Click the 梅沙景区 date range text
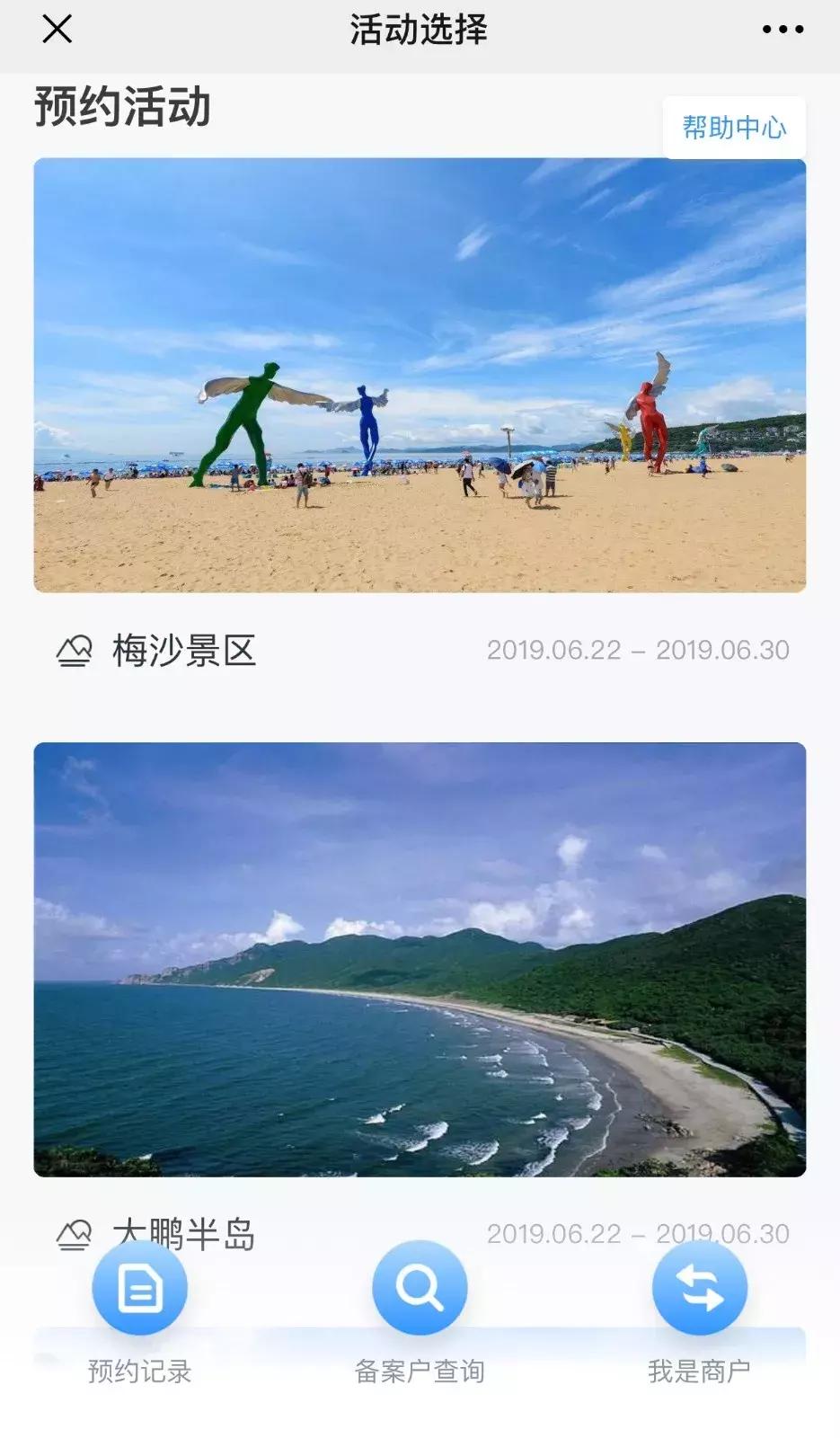Image resolution: width=840 pixels, height=1438 pixels. coord(638,650)
